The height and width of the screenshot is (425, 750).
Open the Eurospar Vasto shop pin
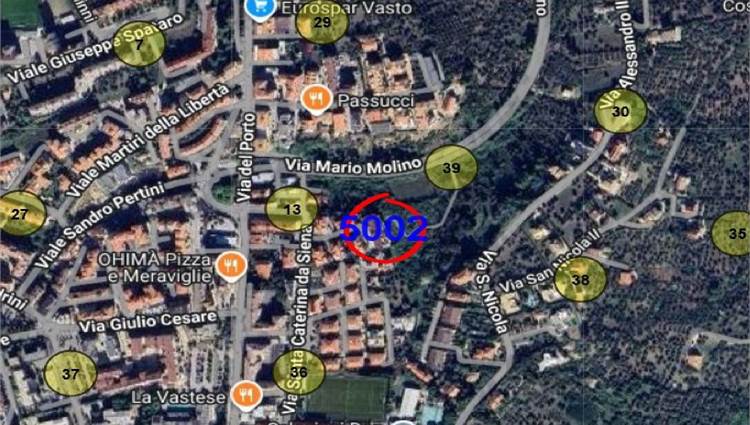[260, 8]
